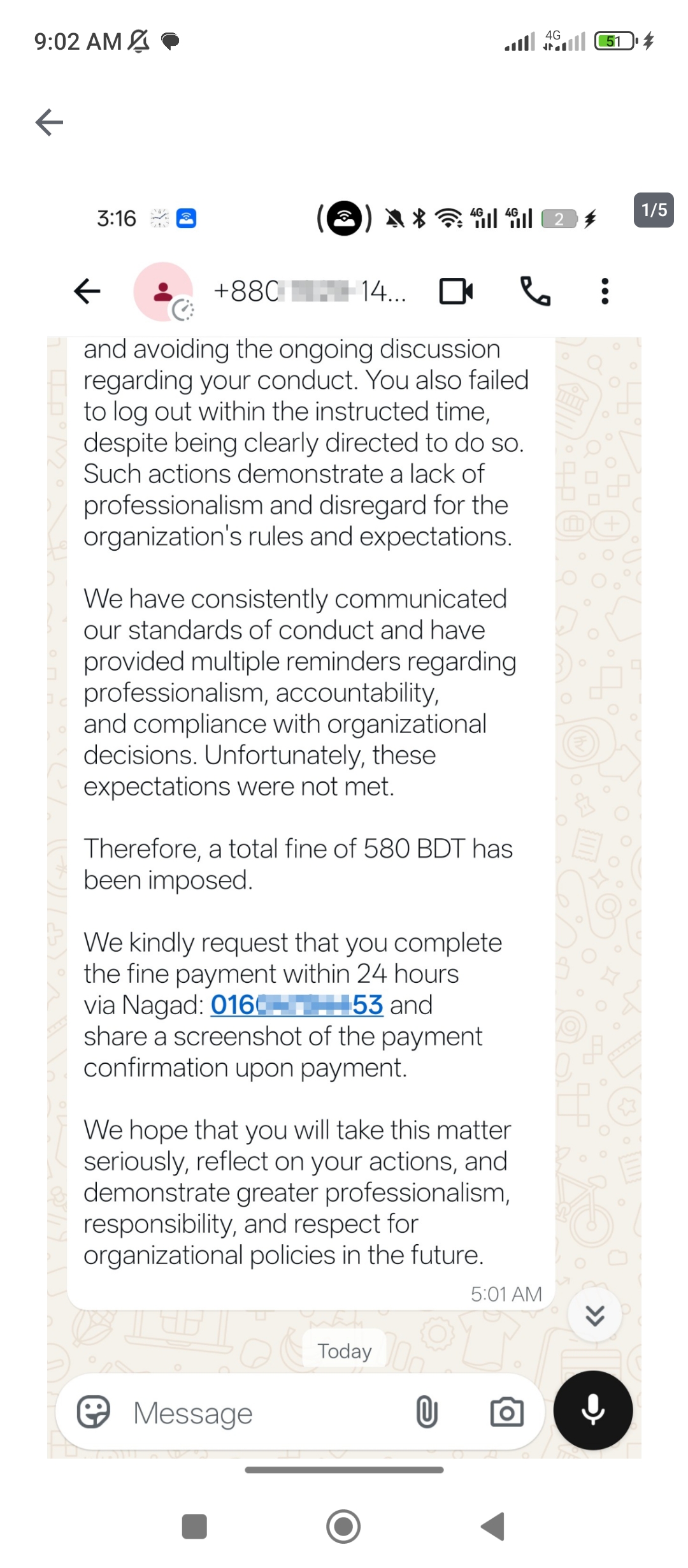Go to the home screen via the navigation bar
The width and height of the screenshot is (688, 1568).
[343, 1527]
